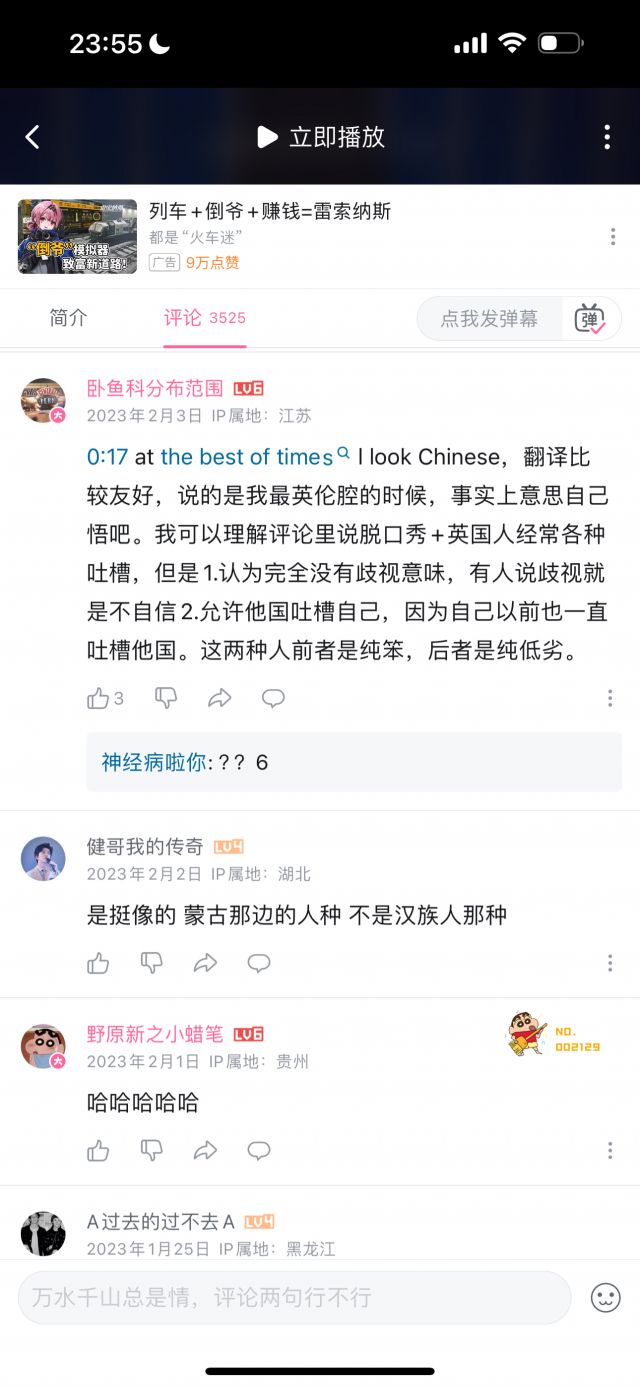Tap the 点我发弹幕 danmaku input
The width and height of the screenshot is (640, 1387).
point(489,319)
